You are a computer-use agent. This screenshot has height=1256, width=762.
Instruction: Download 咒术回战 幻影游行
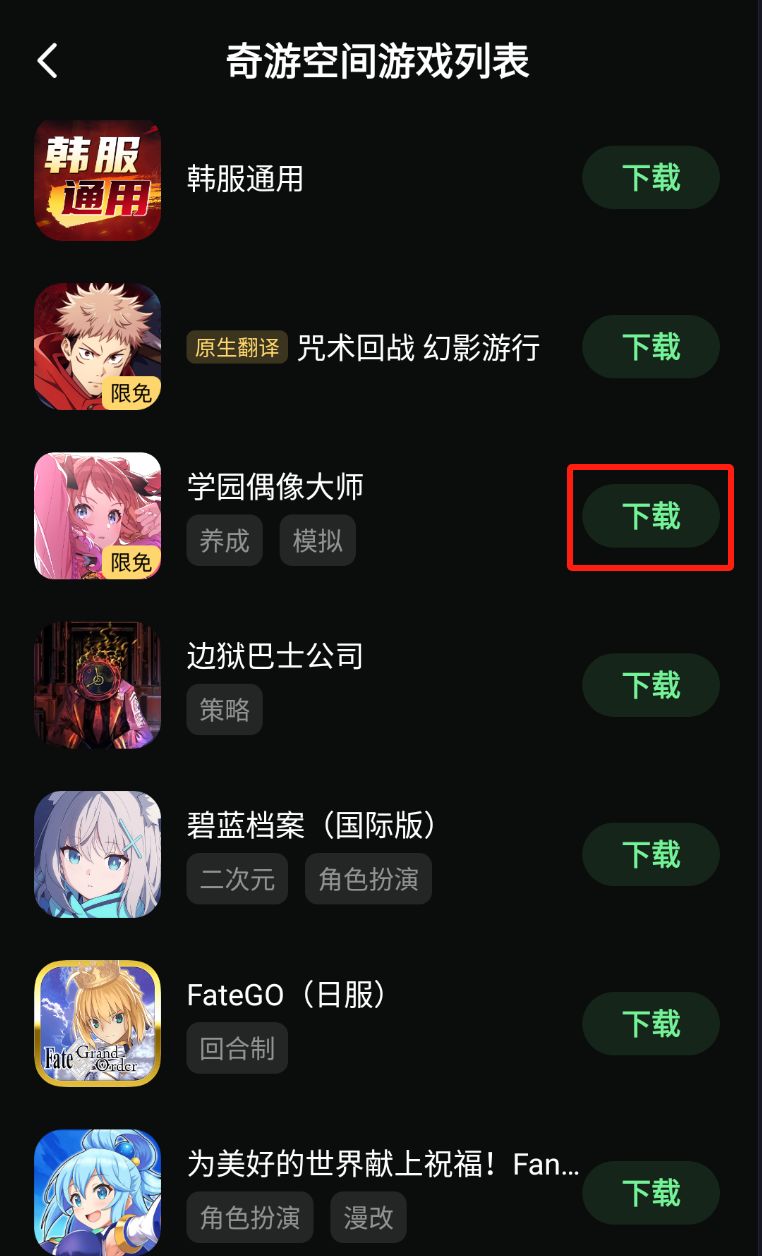point(650,347)
